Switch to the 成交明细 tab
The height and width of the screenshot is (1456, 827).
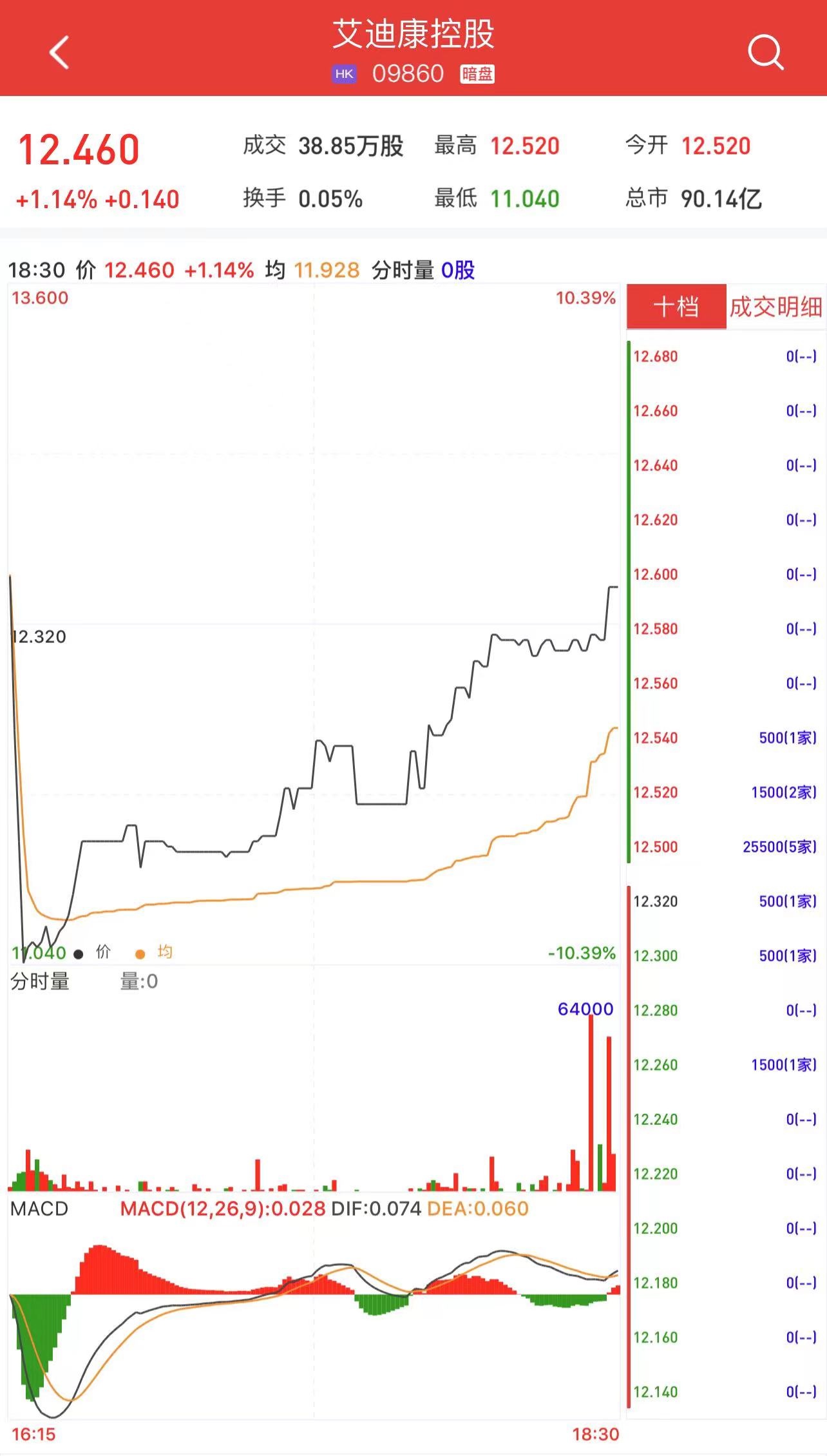(x=776, y=307)
